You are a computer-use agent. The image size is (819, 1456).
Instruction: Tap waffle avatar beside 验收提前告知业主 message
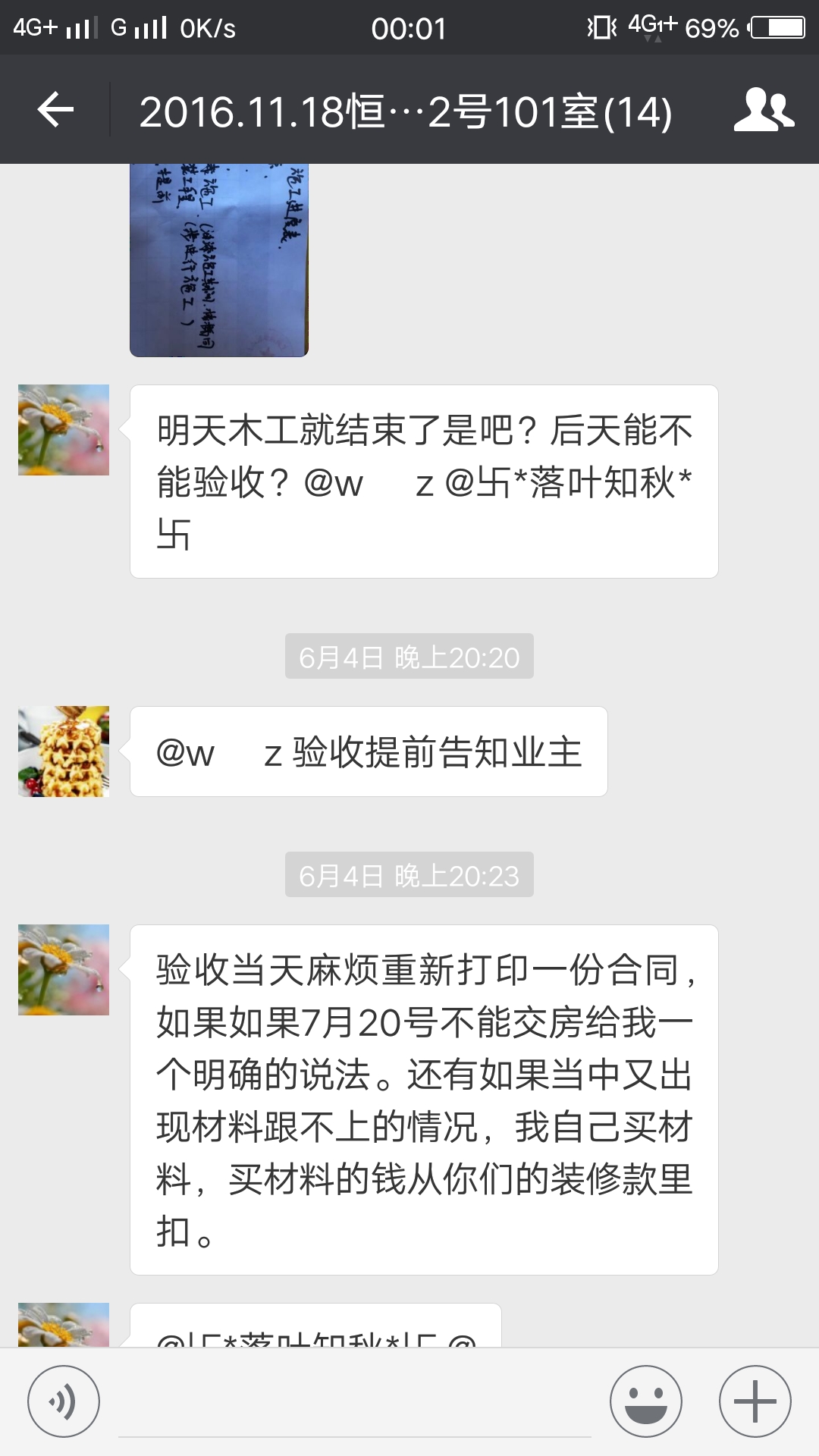(x=64, y=752)
